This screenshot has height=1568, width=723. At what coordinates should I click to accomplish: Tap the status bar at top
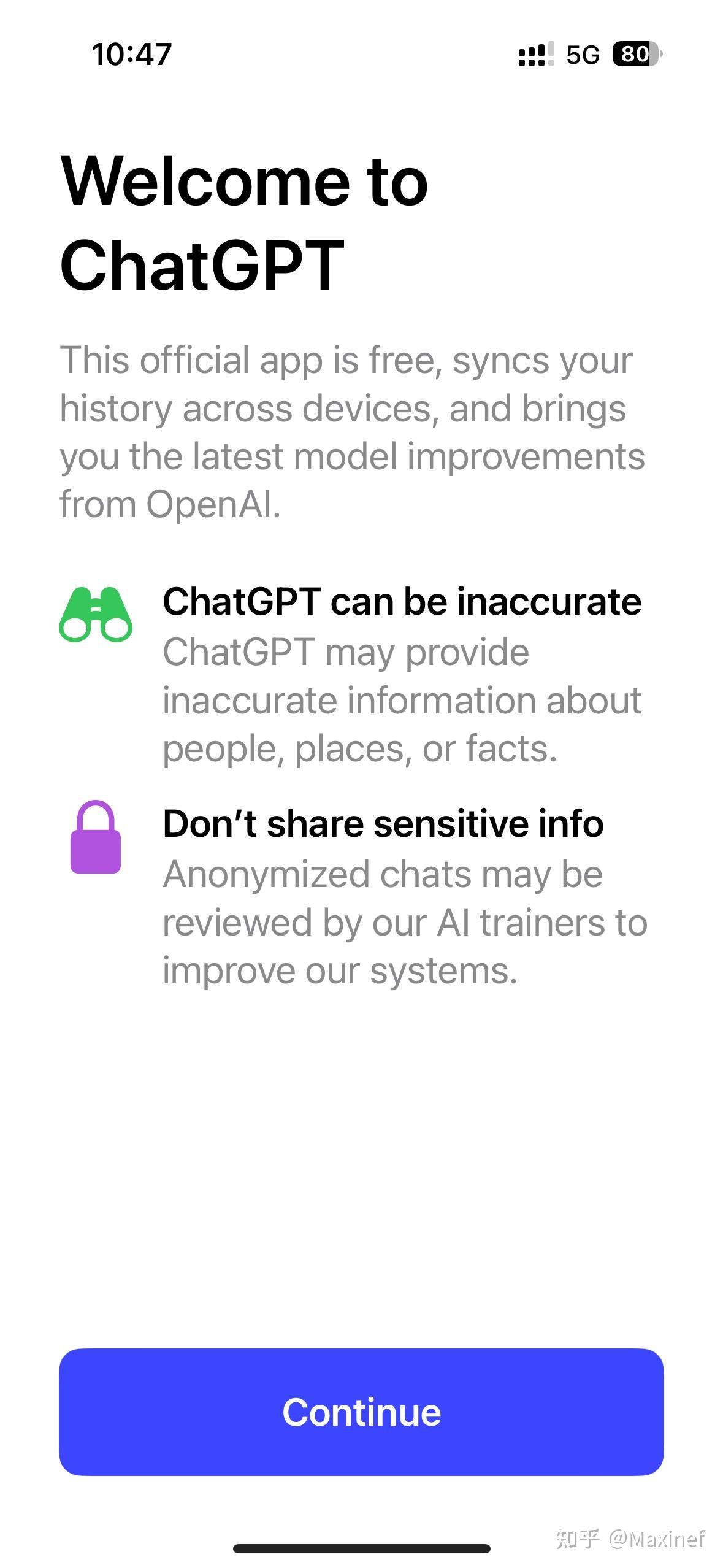[x=361, y=54]
